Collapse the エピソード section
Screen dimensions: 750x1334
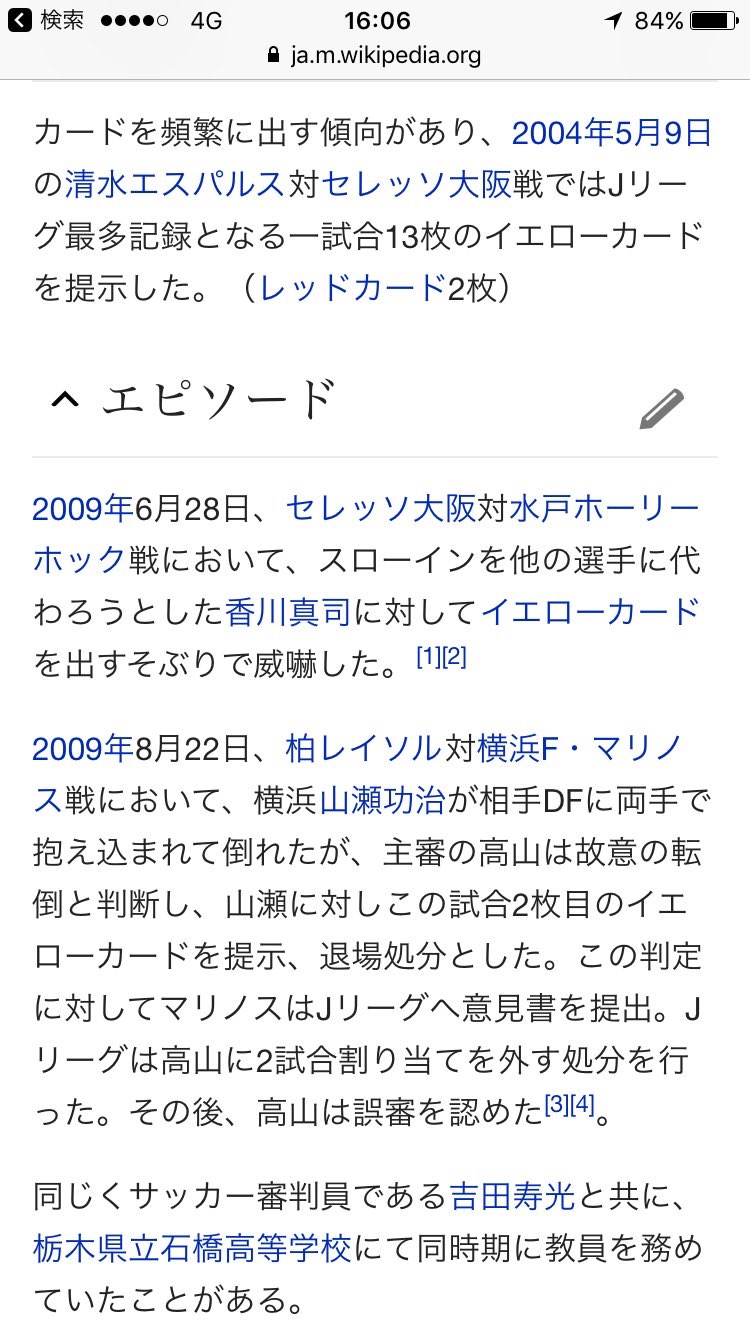pyautogui.click(x=65, y=401)
